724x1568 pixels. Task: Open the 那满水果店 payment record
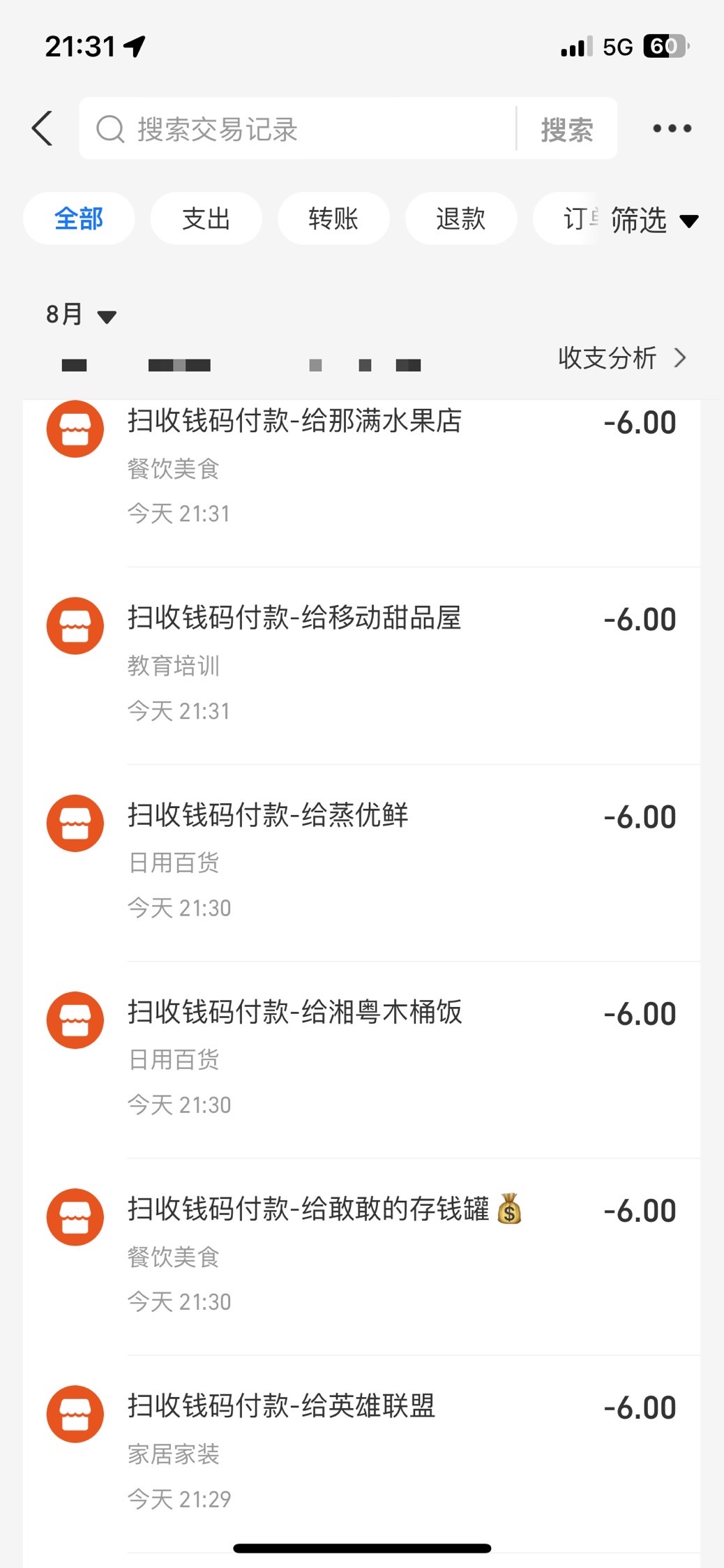(363, 468)
